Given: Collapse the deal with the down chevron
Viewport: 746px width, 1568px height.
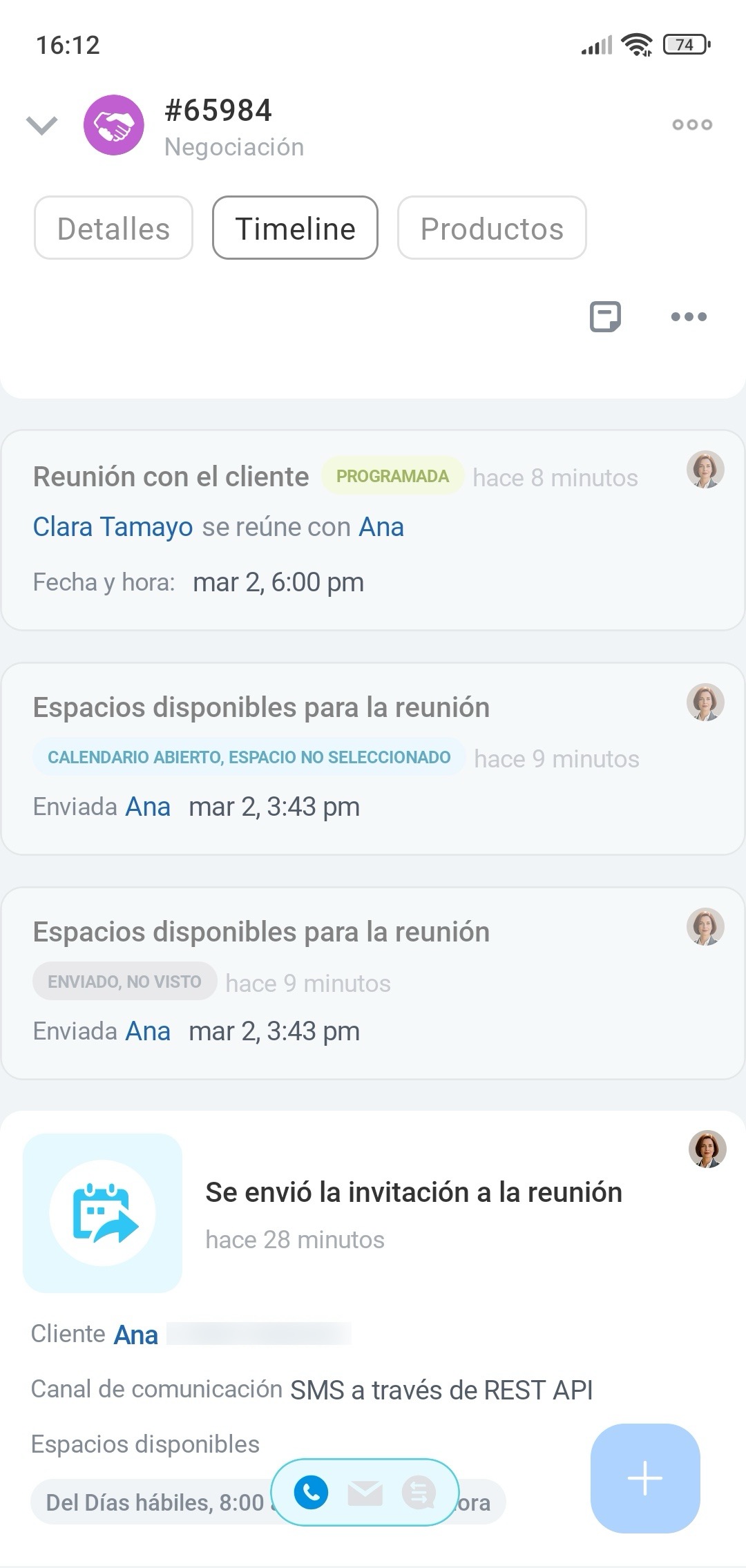Looking at the screenshot, I should pos(41,125).
